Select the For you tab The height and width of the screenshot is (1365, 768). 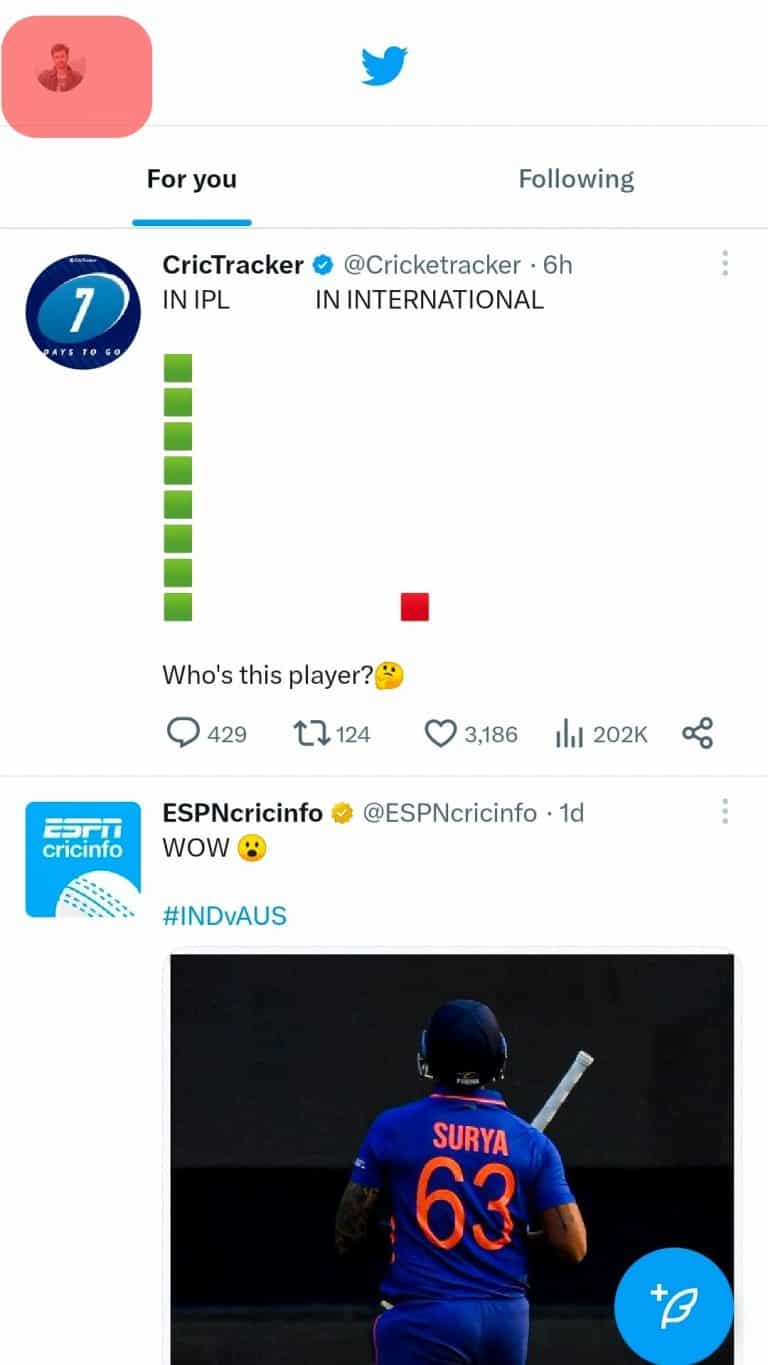click(191, 178)
